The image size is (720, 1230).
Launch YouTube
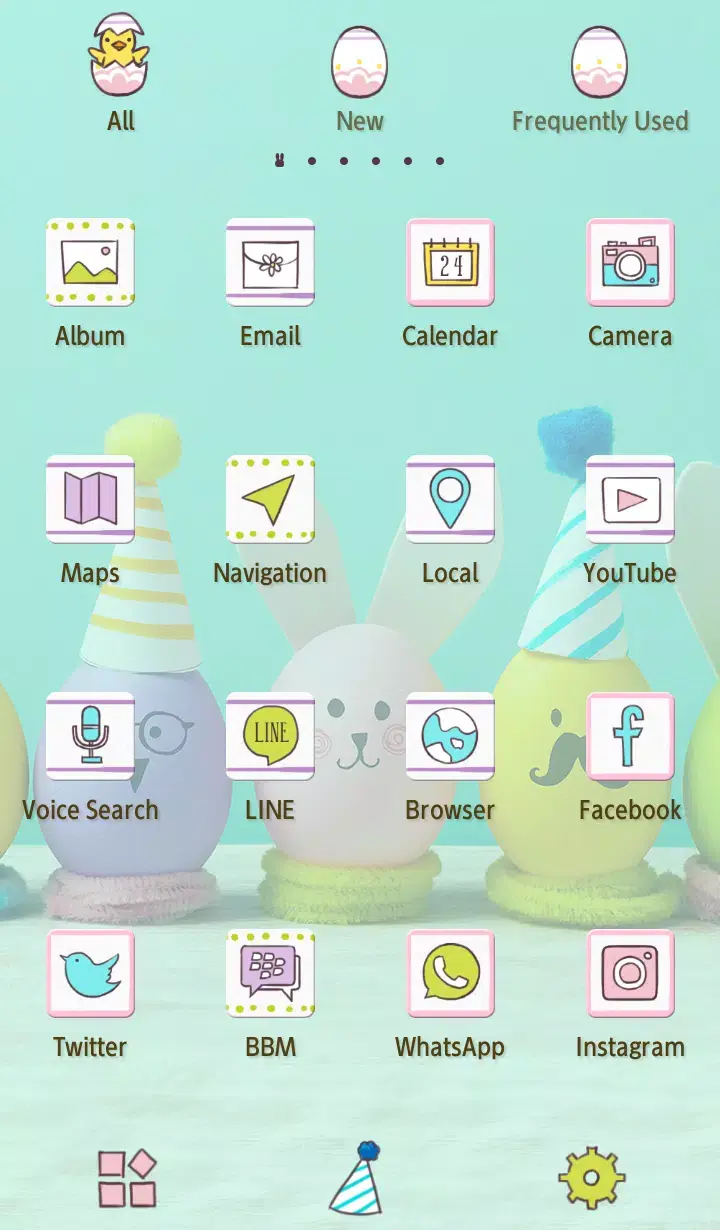coord(630,500)
